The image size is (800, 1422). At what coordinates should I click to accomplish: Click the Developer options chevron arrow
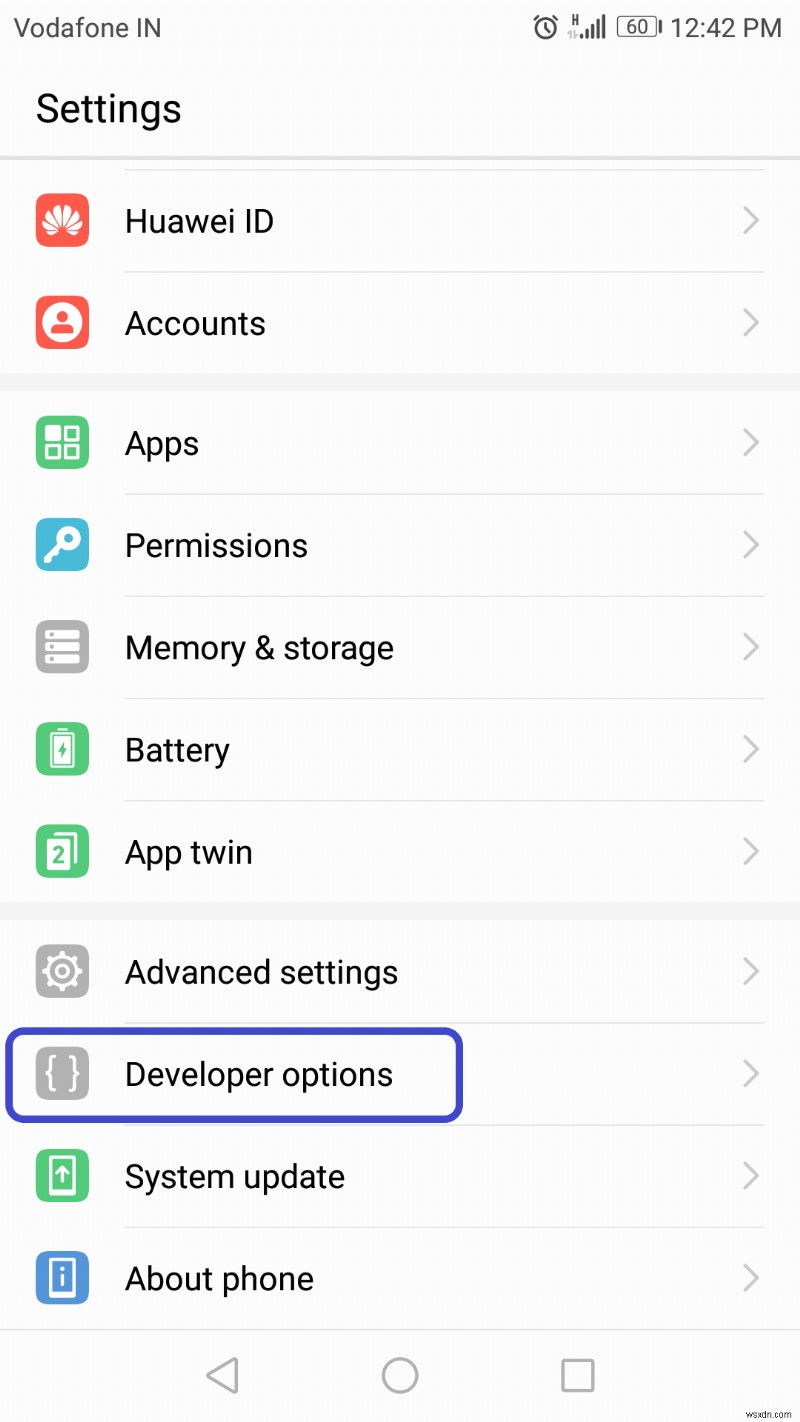click(750, 1074)
